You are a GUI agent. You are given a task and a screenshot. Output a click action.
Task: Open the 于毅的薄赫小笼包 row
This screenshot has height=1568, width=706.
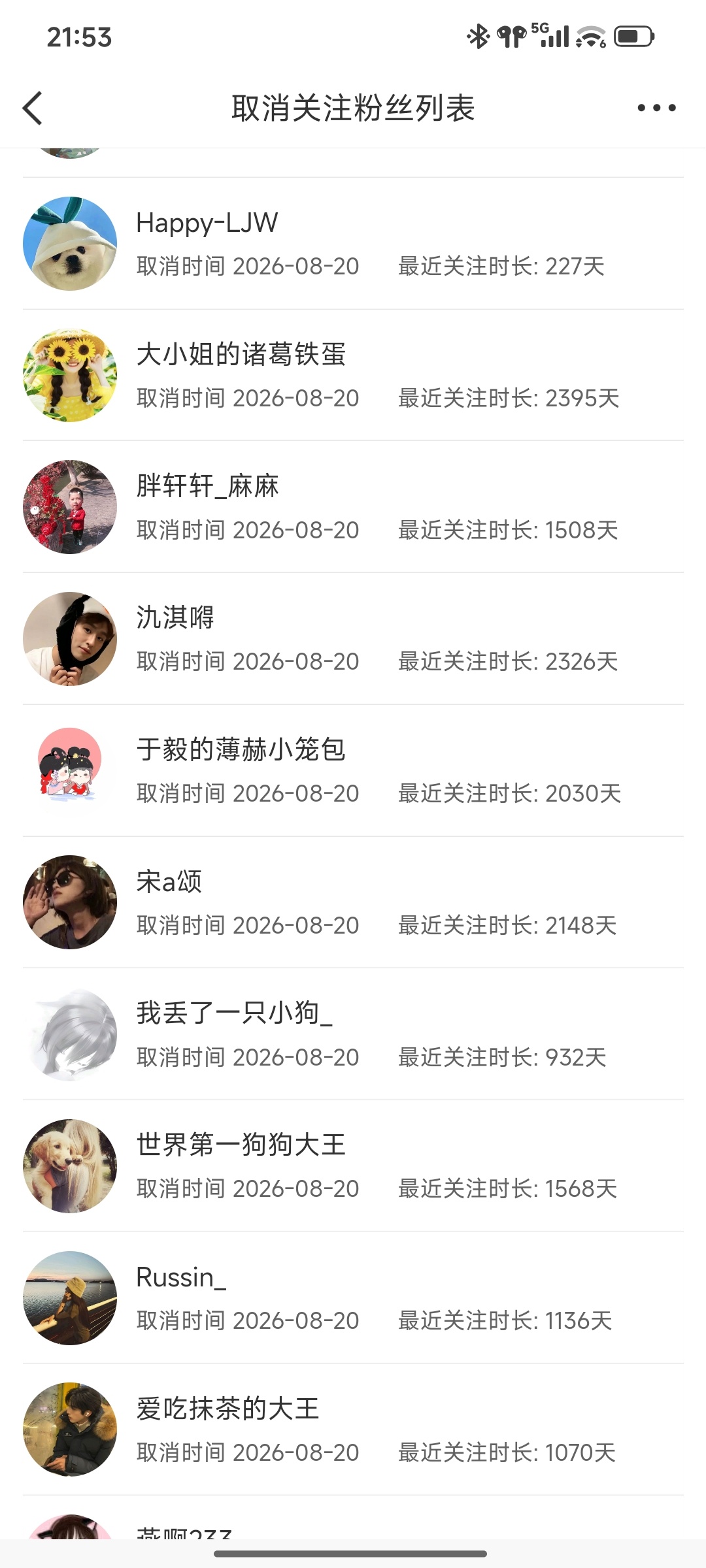[353, 771]
